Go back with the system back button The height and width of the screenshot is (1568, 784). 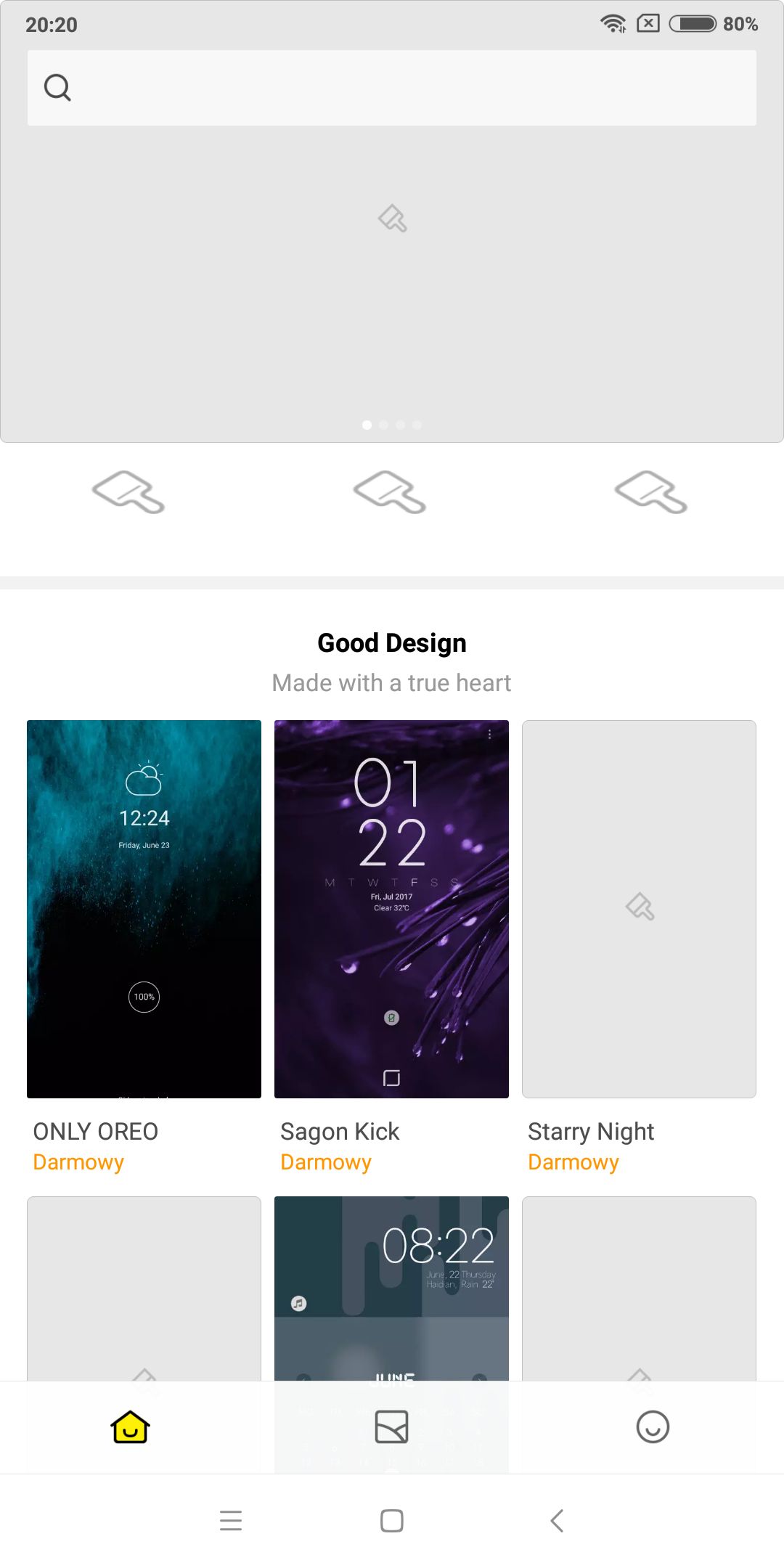point(557,1520)
